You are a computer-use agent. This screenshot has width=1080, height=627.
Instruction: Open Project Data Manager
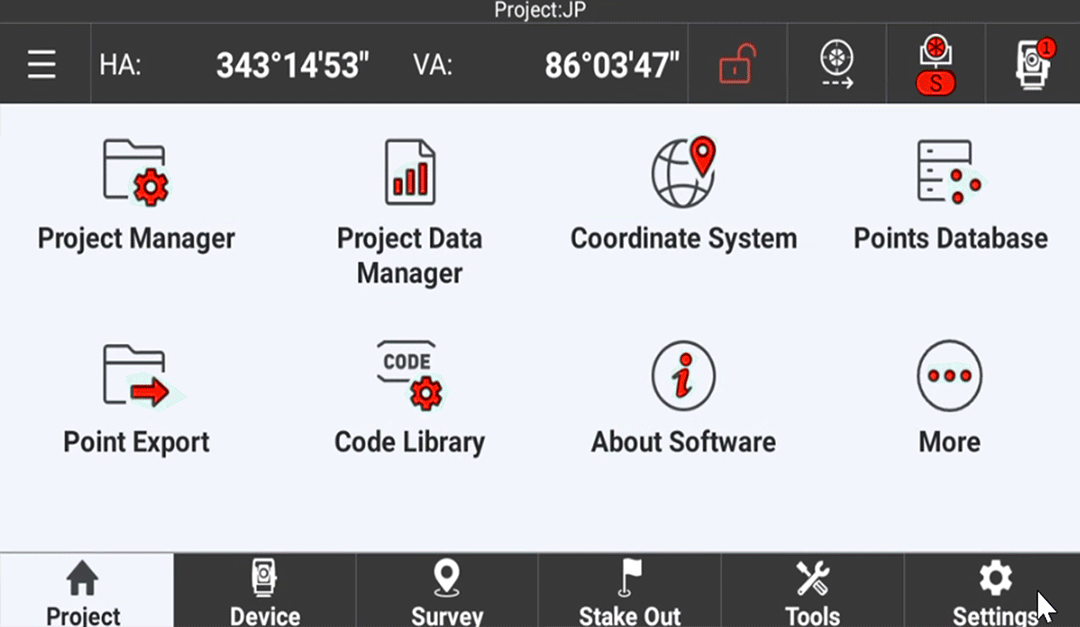pos(409,211)
